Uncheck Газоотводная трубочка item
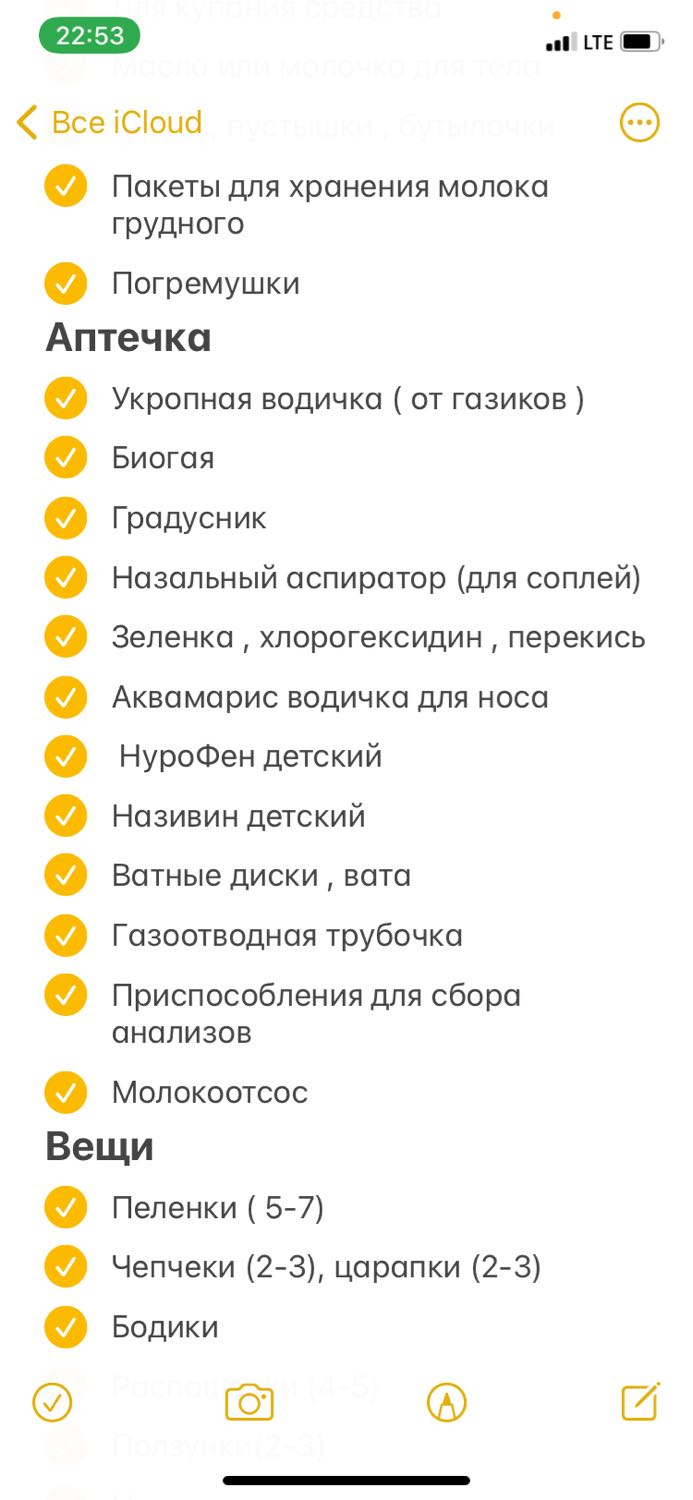 coord(66,936)
